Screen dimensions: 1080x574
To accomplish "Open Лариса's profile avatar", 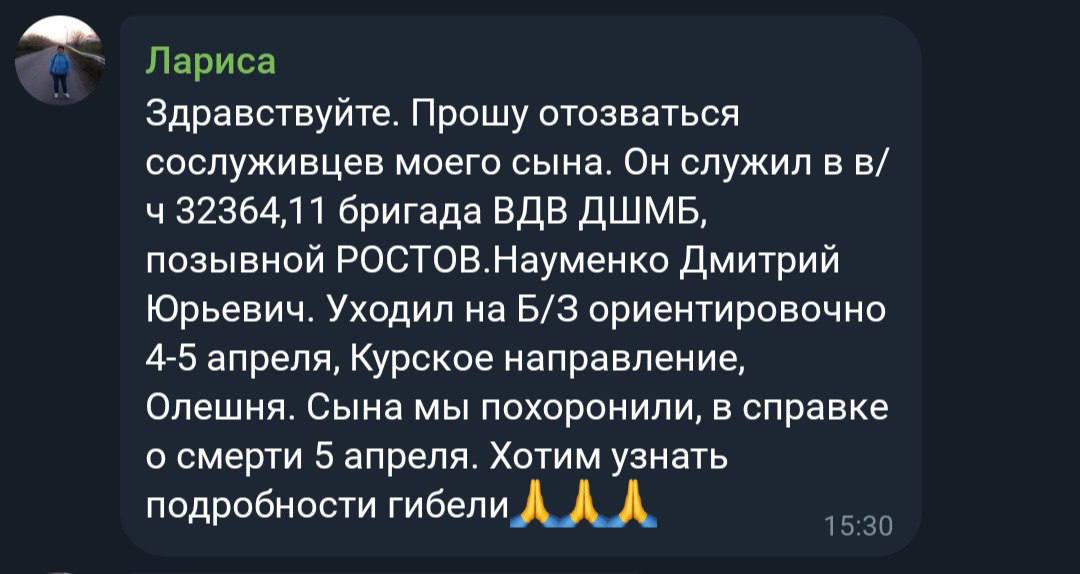I will pos(60,60).
